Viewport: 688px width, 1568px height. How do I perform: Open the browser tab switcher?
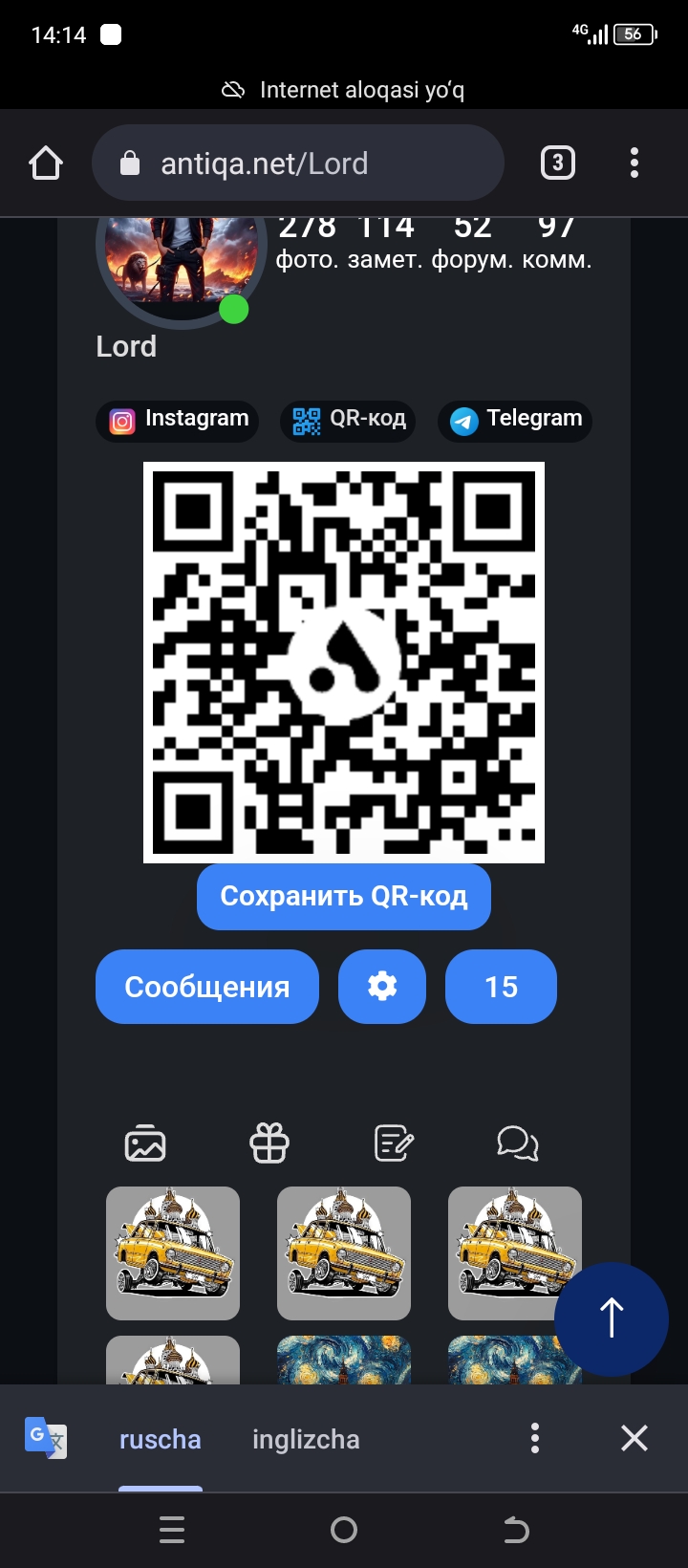click(x=558, y=163)
